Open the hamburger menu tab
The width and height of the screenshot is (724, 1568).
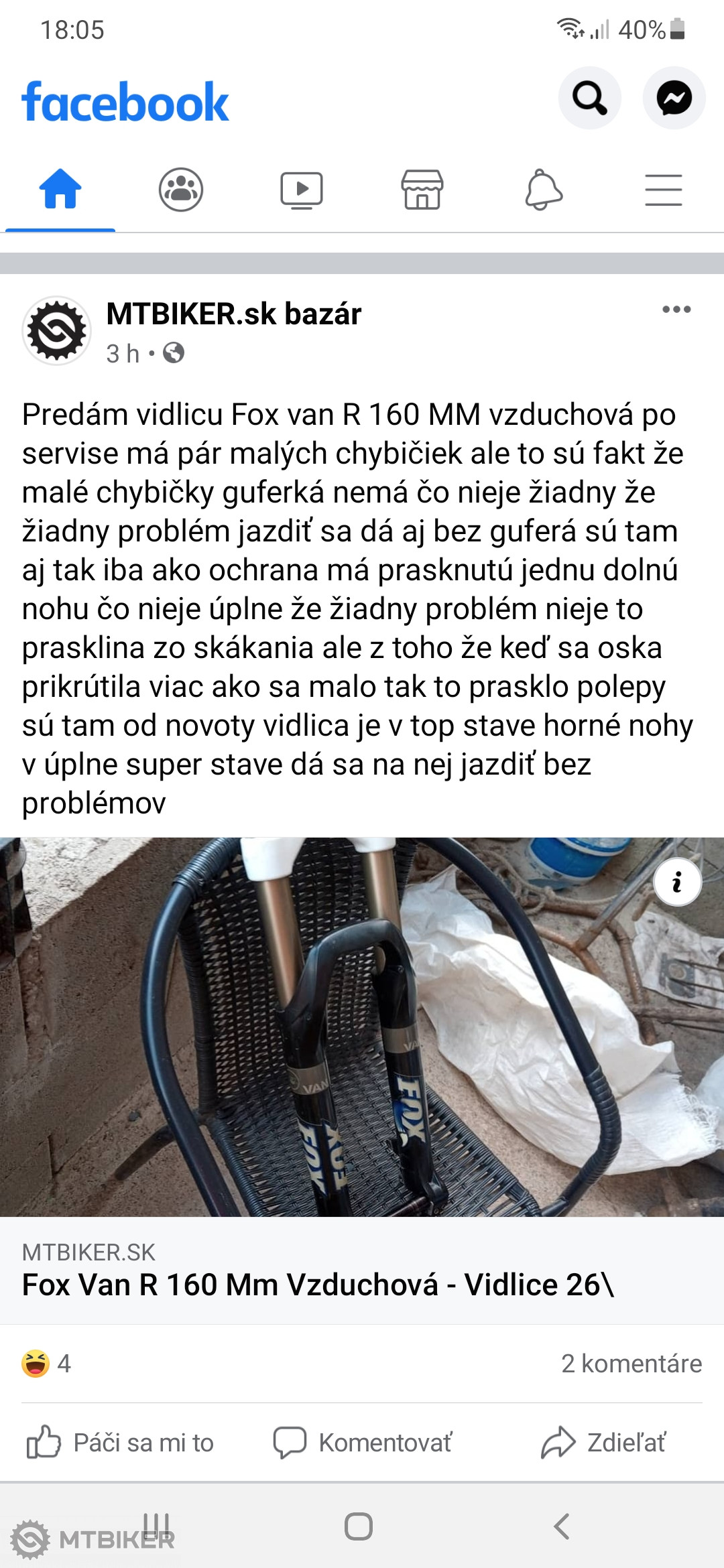click(663, 190)
